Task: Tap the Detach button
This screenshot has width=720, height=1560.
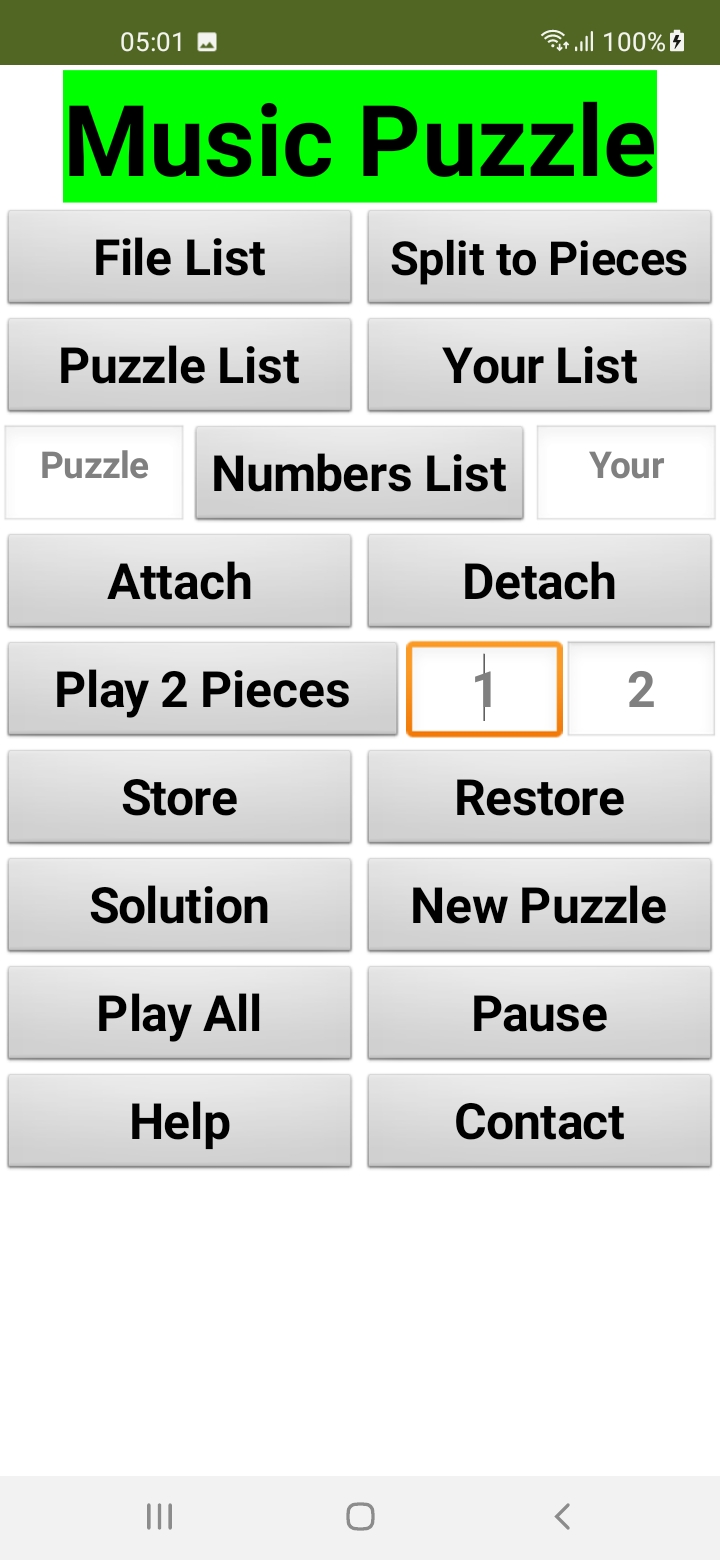Action: click(540, 581)
